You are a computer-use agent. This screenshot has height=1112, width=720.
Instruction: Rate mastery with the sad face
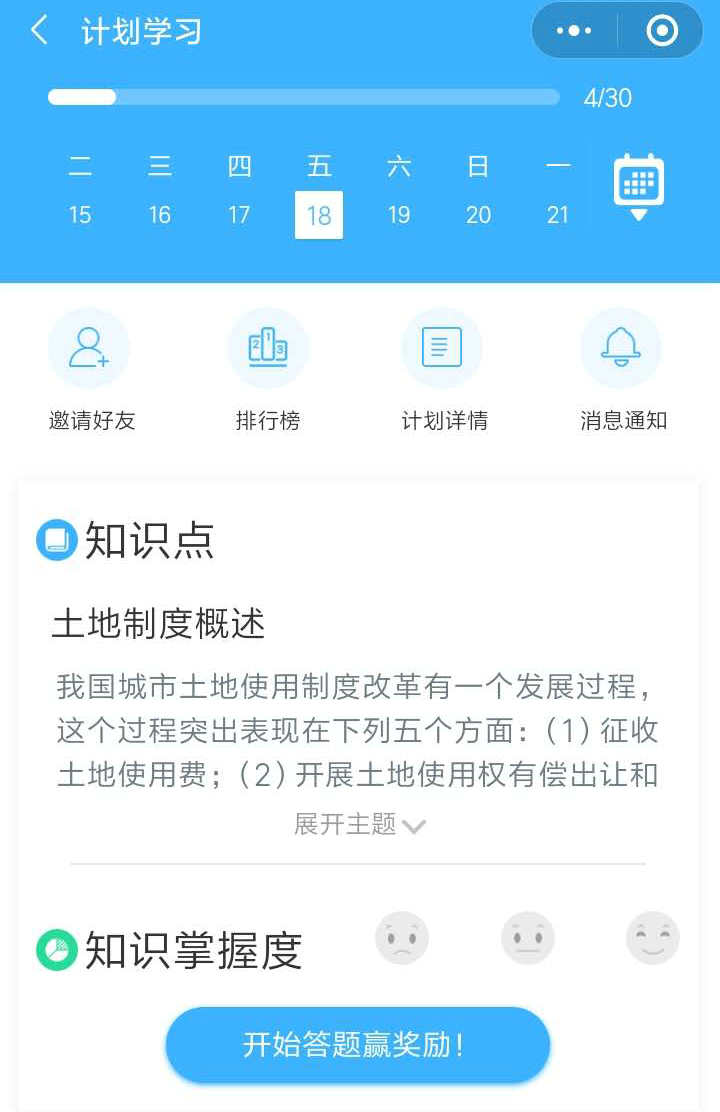402,938
